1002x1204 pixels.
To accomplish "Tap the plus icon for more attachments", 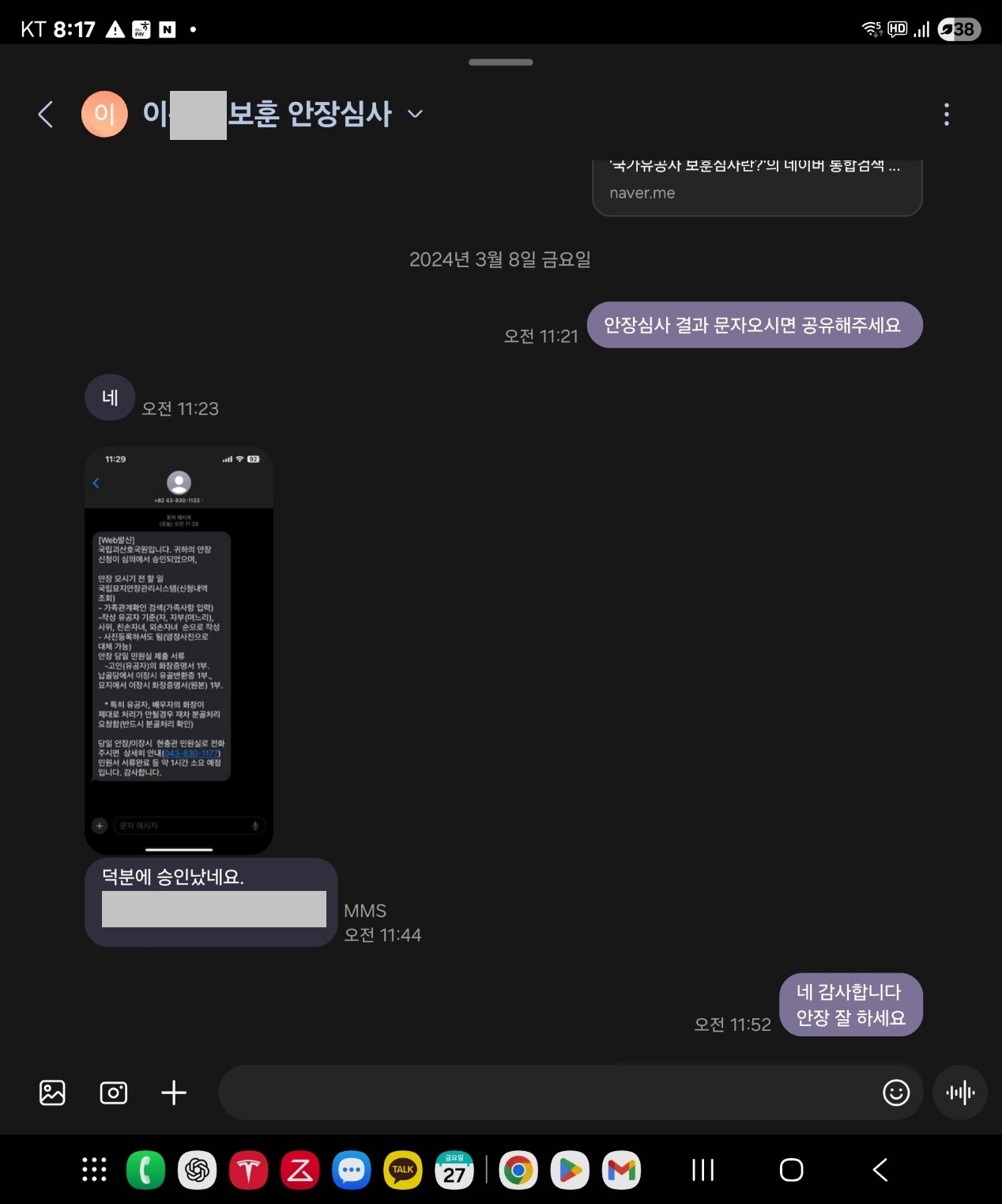I will click(x=174, y=1093).
